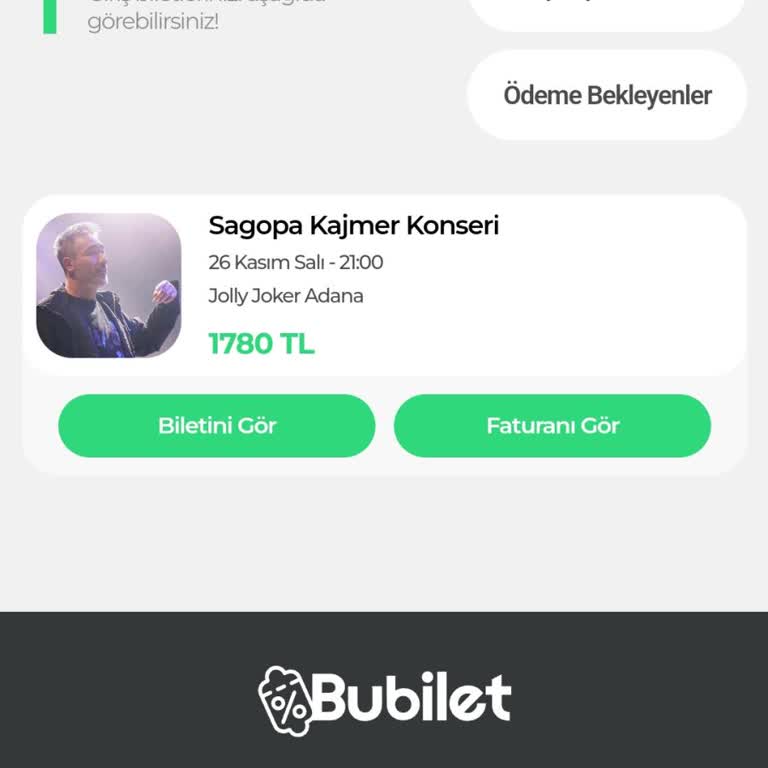Open the Ödeme Bekleyenler section

tap(606, 96)
